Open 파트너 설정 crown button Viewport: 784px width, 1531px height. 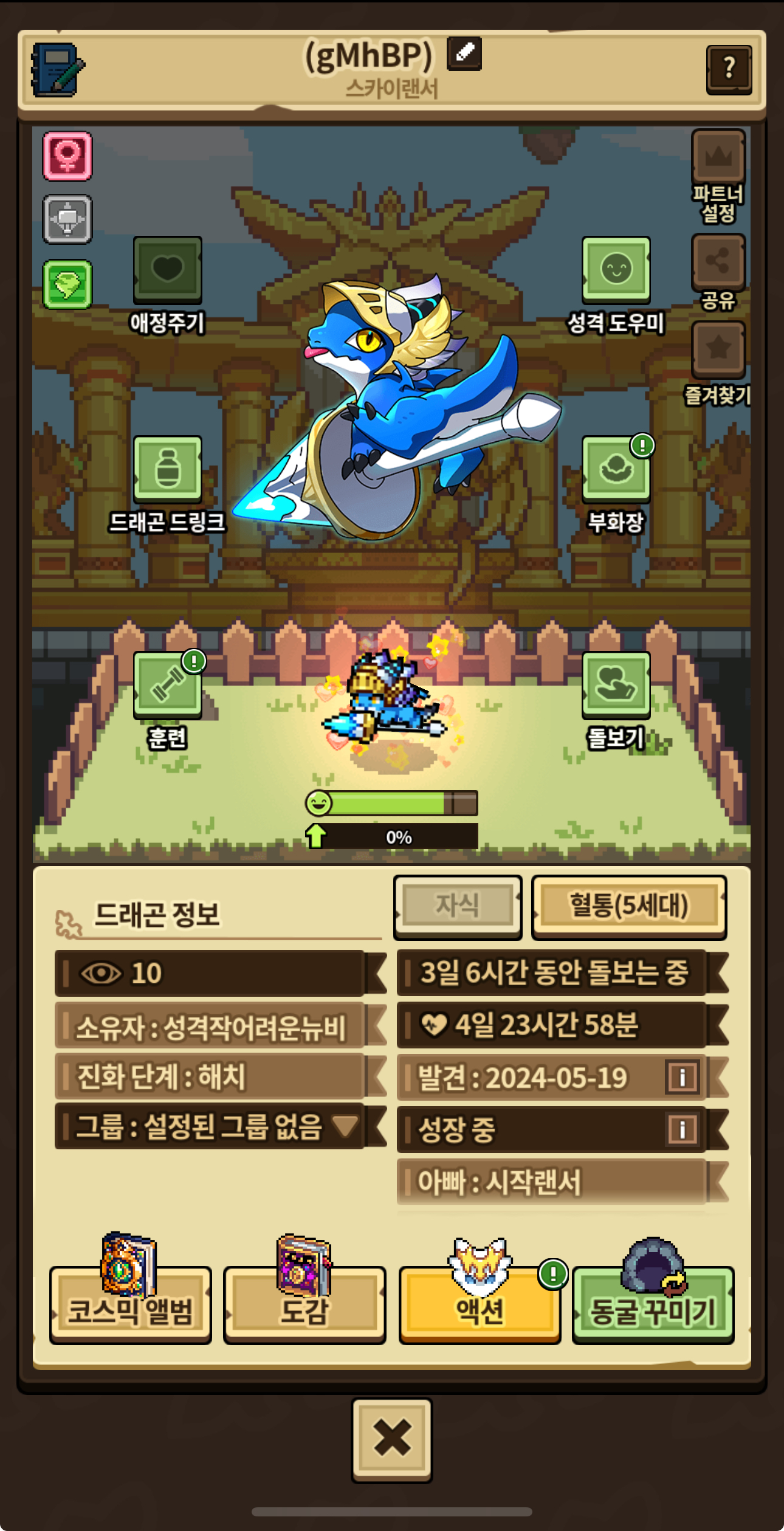[718, 157]
